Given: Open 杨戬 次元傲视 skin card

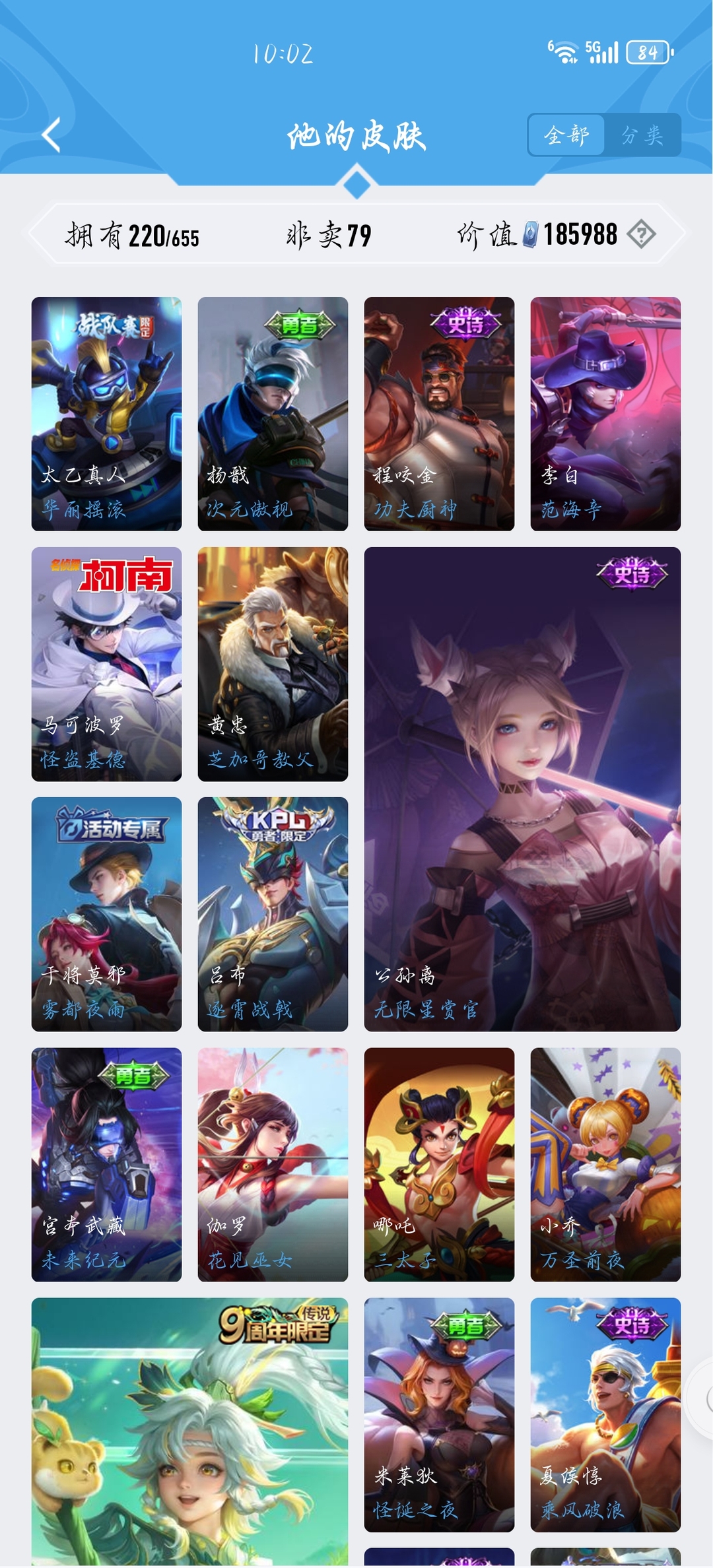Looking at the screenshot, I should pyautogui.click(x=273, y=414).
